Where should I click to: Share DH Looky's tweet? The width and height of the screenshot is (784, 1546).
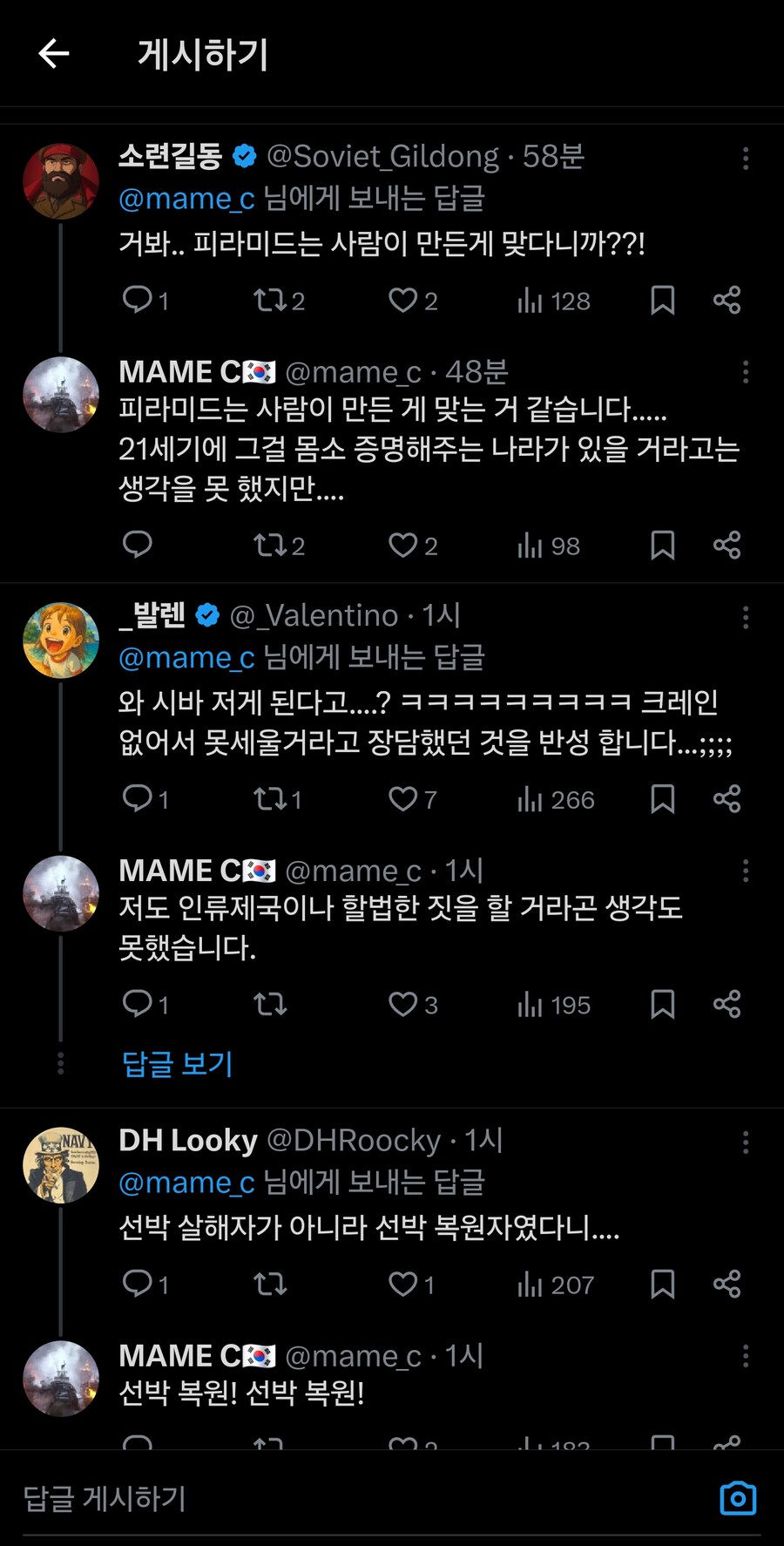tap(727, 1285)
